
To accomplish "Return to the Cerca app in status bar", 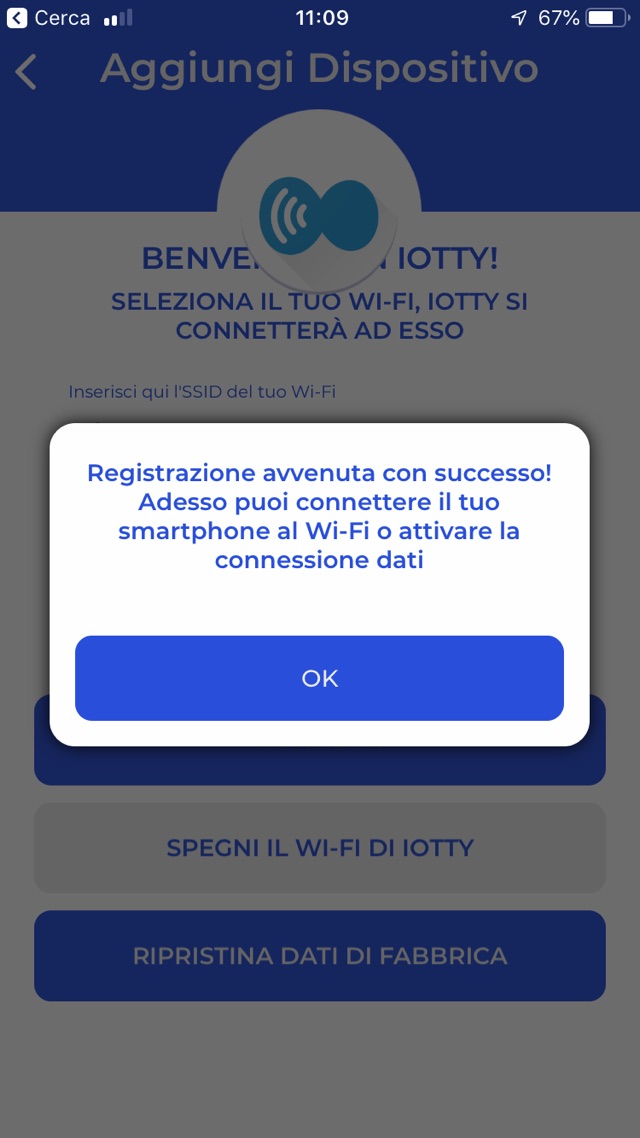I will pos(48,18).
